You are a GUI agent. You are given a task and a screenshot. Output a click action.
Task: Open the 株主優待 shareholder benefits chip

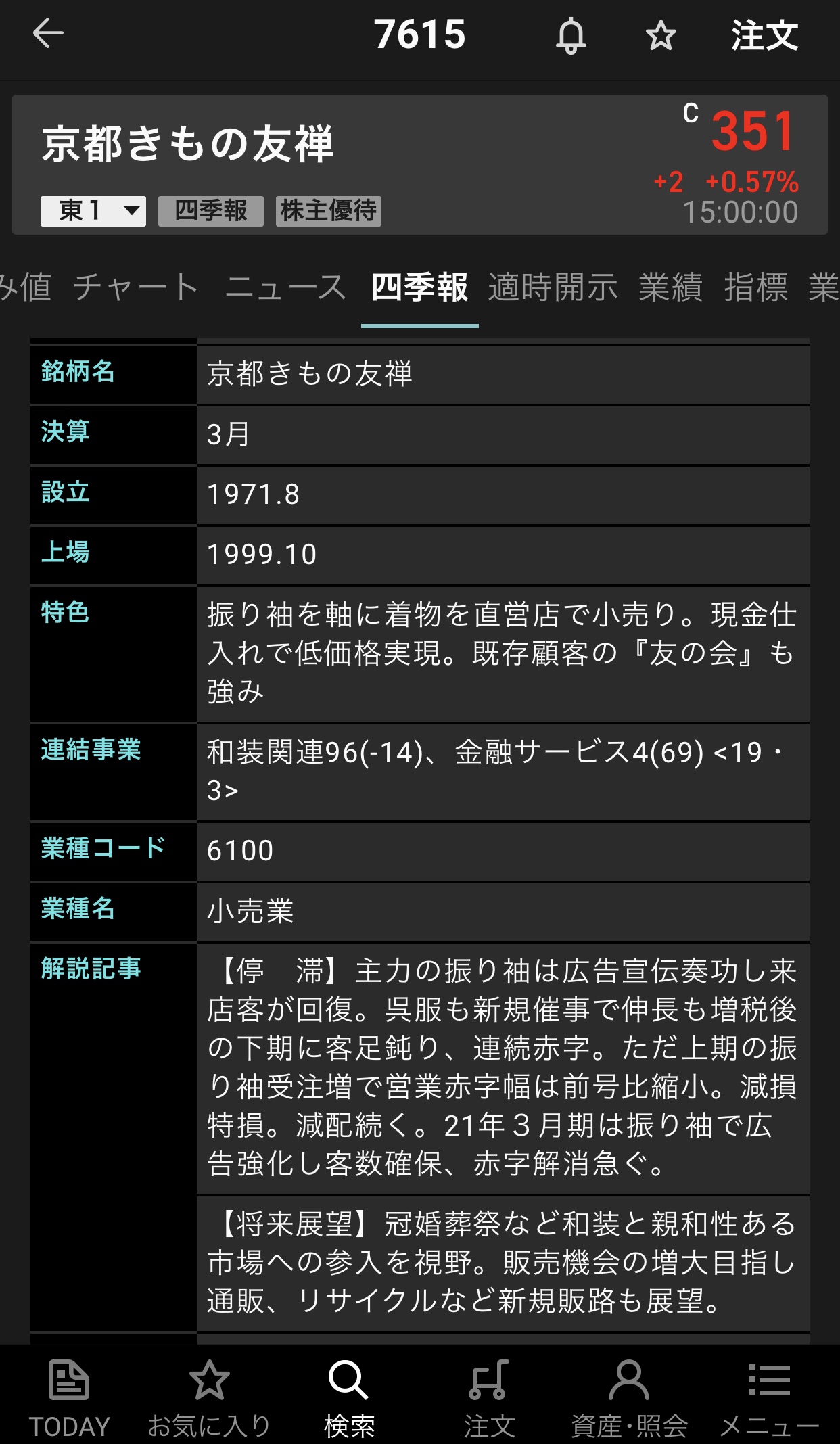329,211
